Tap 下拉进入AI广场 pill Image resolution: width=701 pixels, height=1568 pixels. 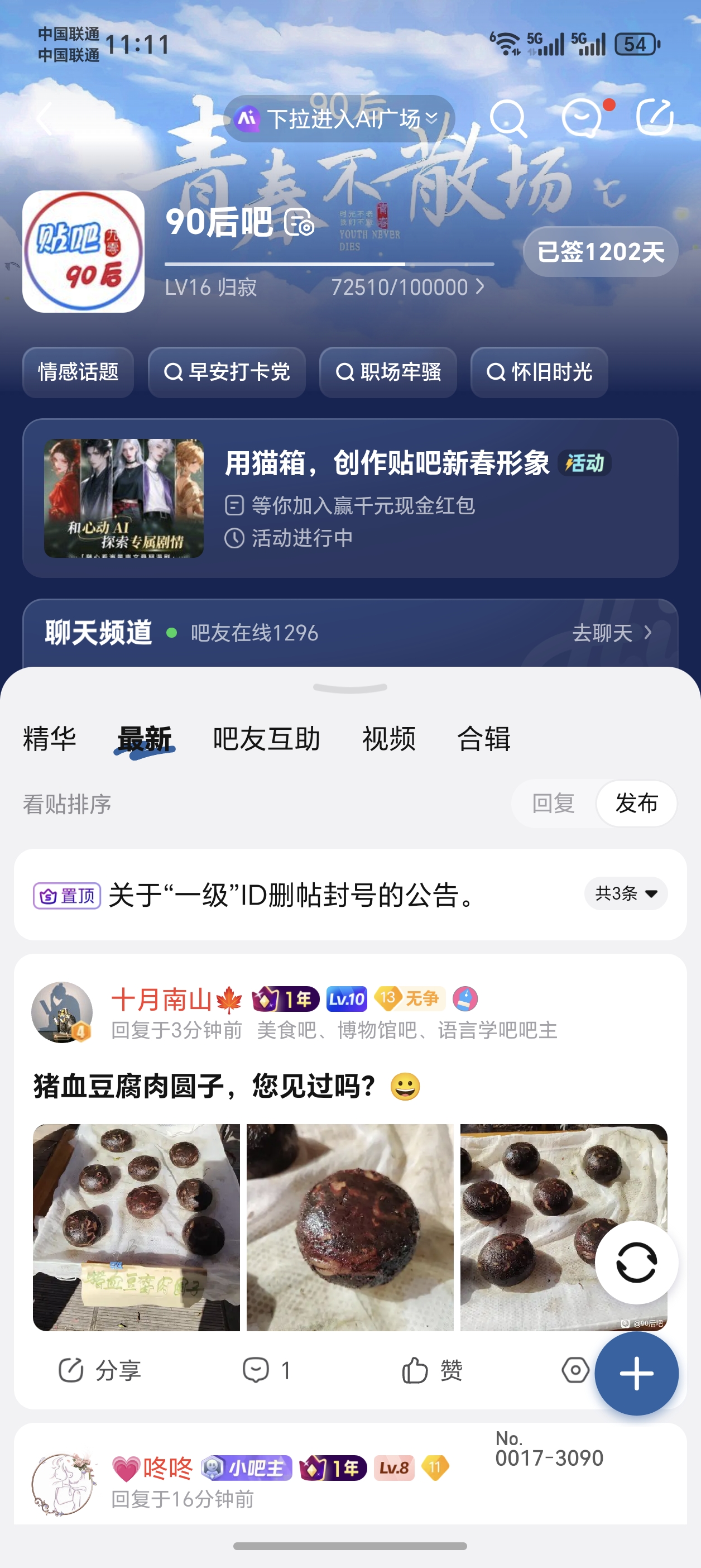click(x=339, y=119)
